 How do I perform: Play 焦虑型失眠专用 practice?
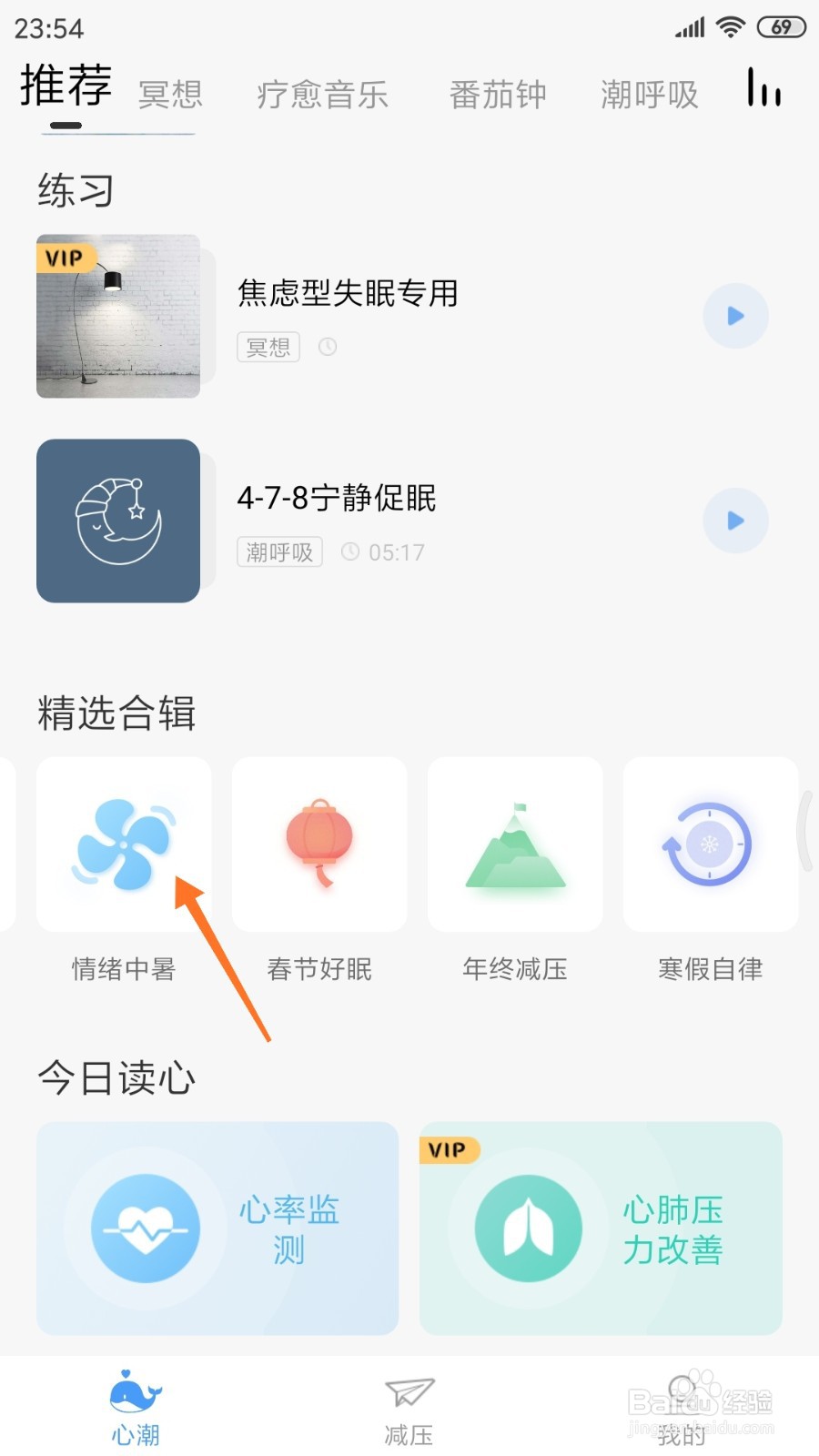click(x=736, y=316)
